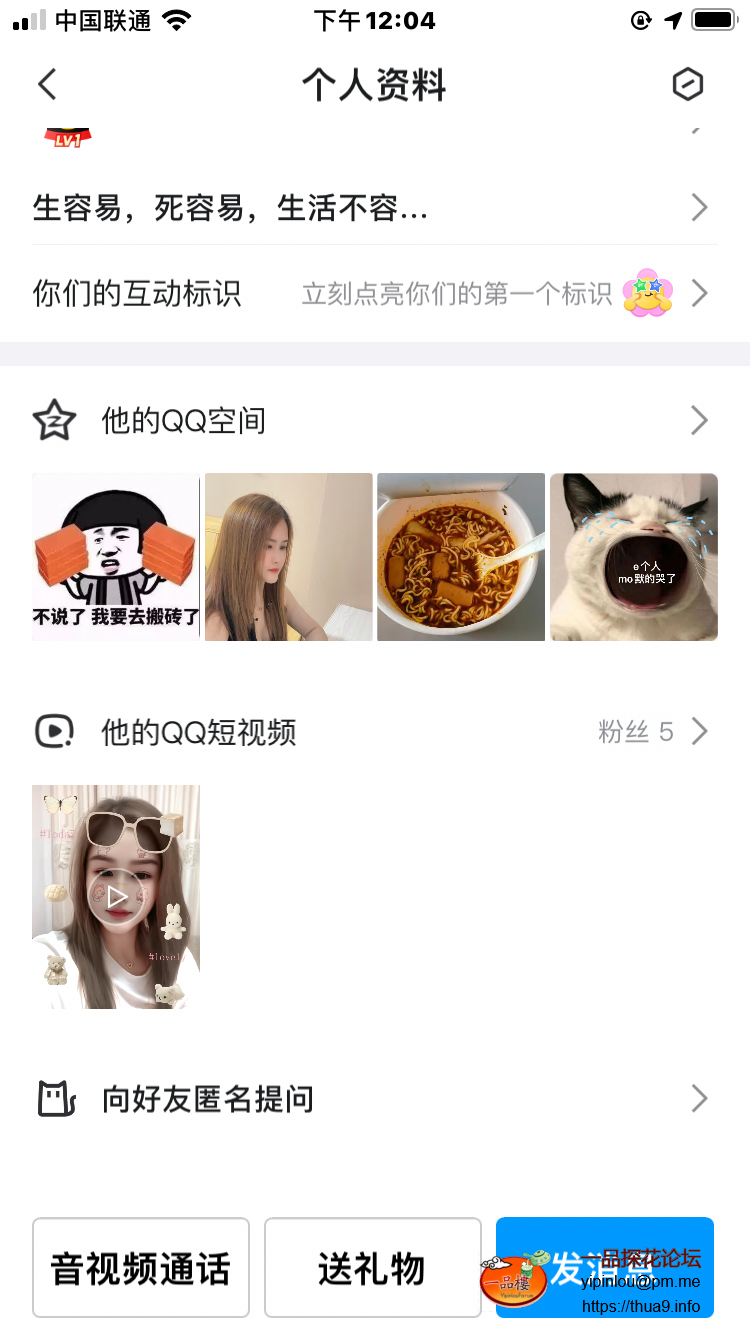
Task: Tap the back arrow to leave 个人资料
Action: tap(47, 84)
